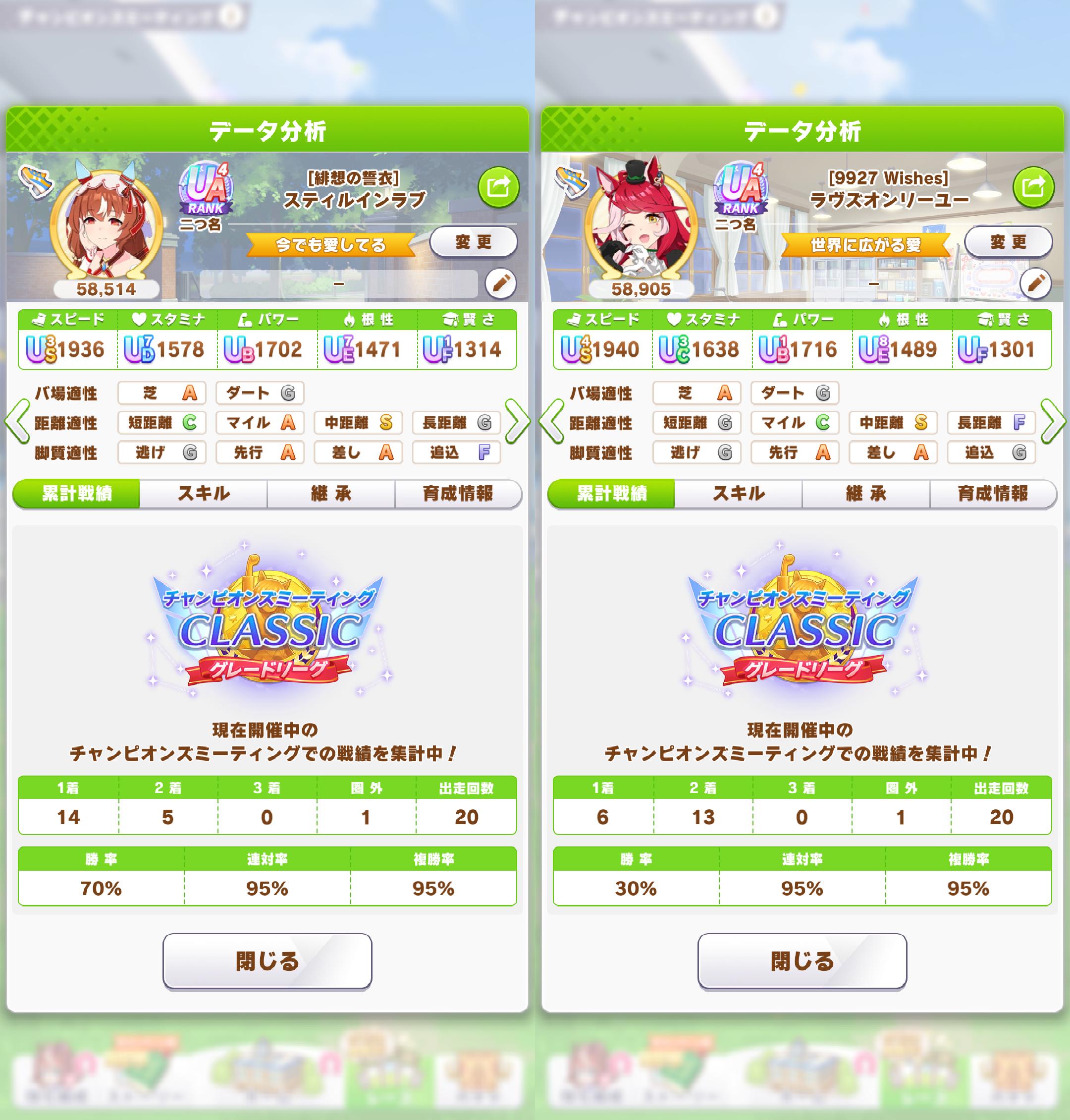Open 継承 tab for ラヴズオンリーユー
Screen dimensions: 1070x1120
866,494
